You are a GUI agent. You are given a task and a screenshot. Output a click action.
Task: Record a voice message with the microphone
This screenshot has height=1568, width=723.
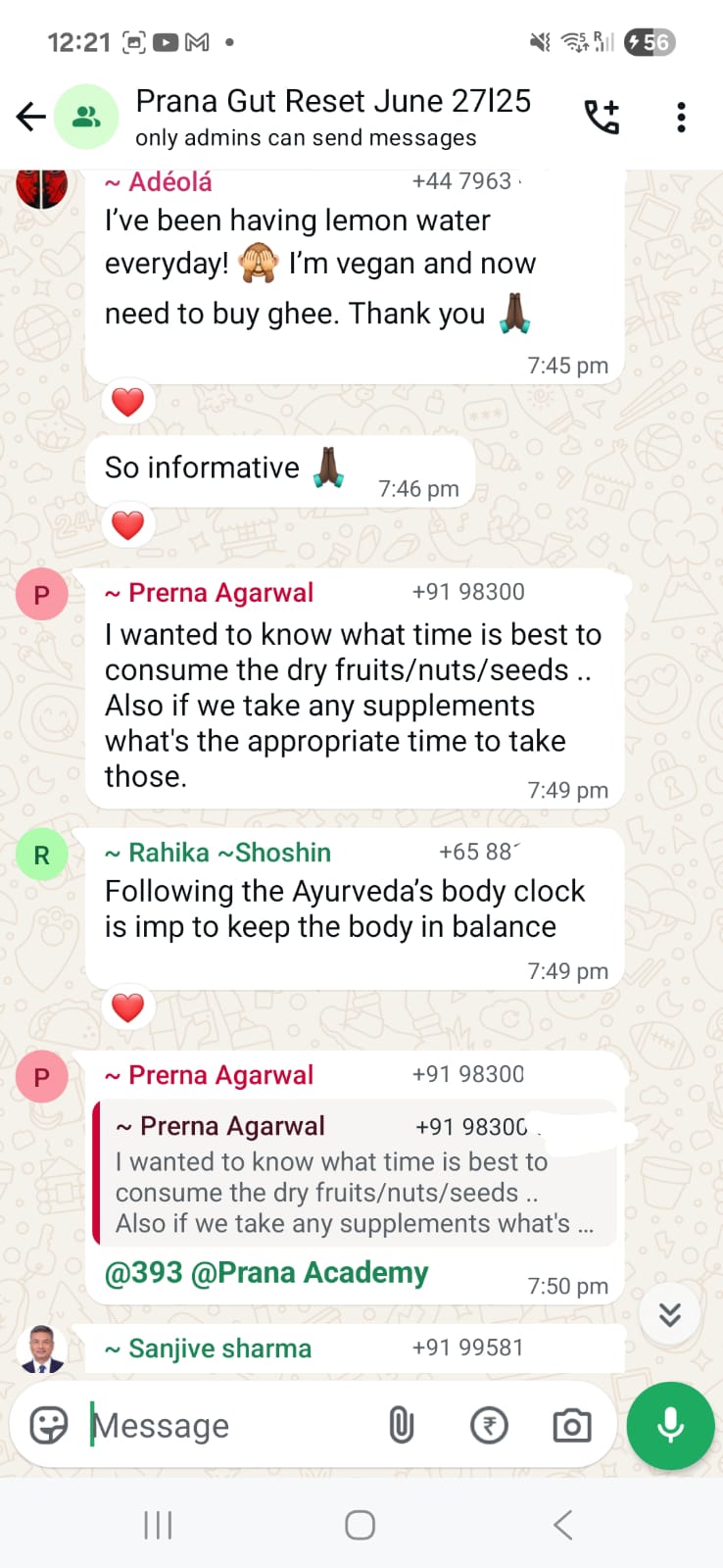[x=670, y=1425]
